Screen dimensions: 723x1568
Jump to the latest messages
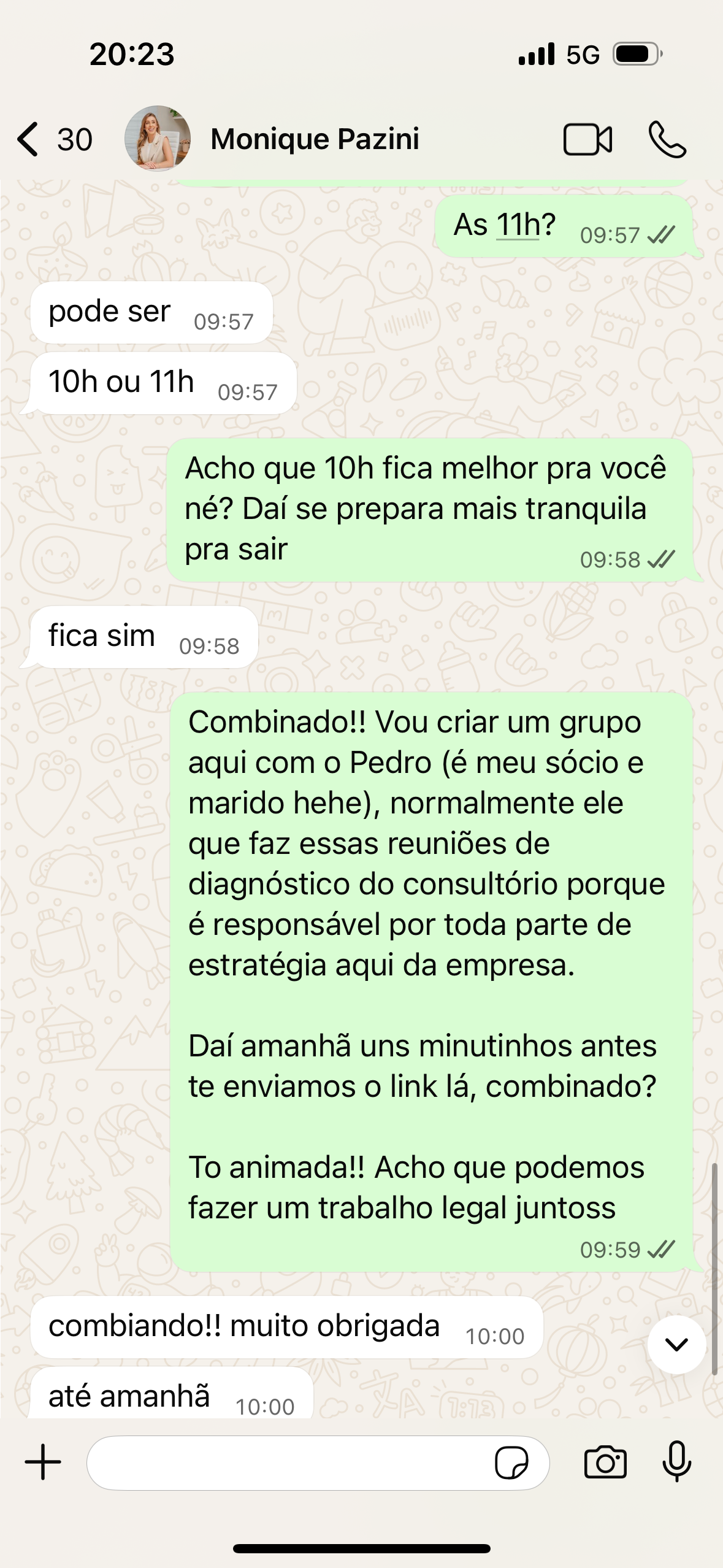click(676, 1345)
